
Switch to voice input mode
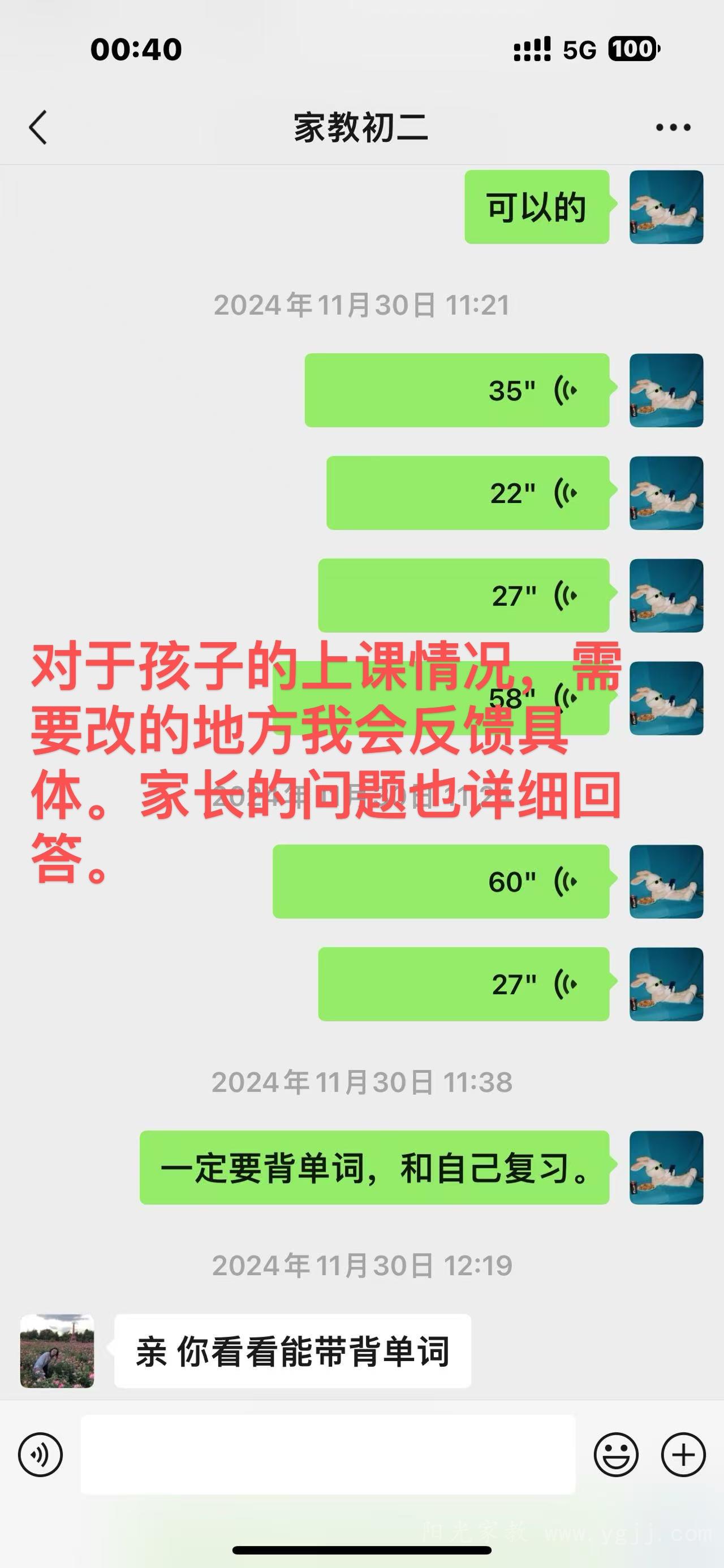(40, 1455)
